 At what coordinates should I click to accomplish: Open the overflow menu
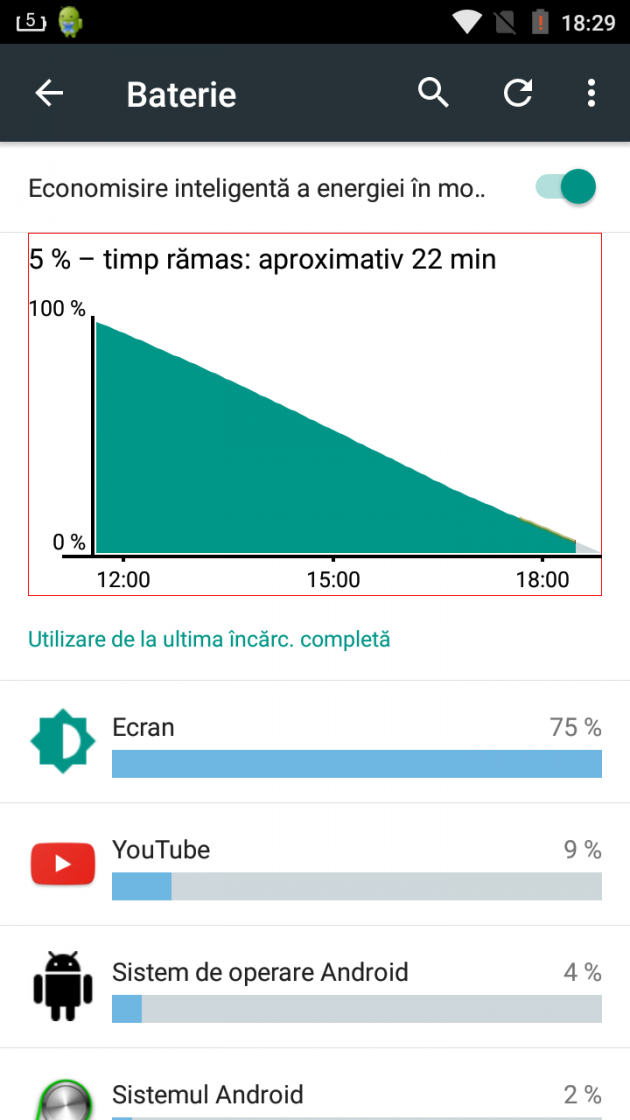point(591,94)
